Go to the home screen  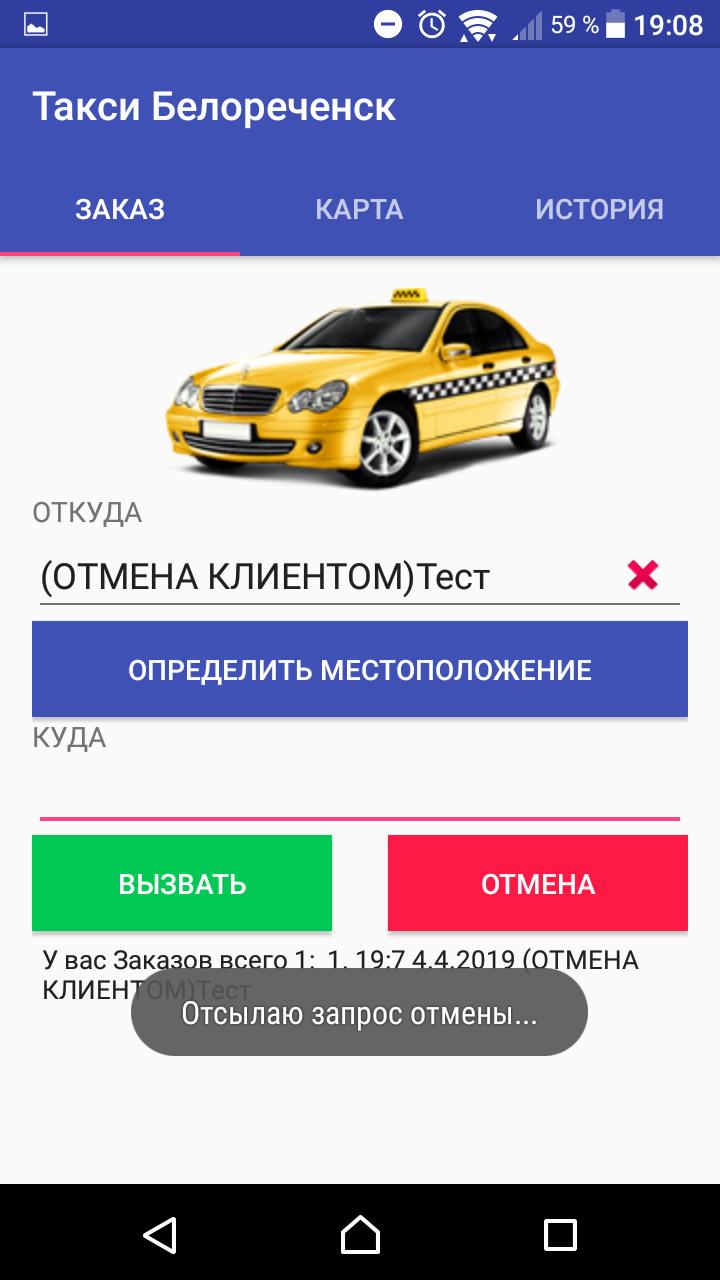point(360,1233)
